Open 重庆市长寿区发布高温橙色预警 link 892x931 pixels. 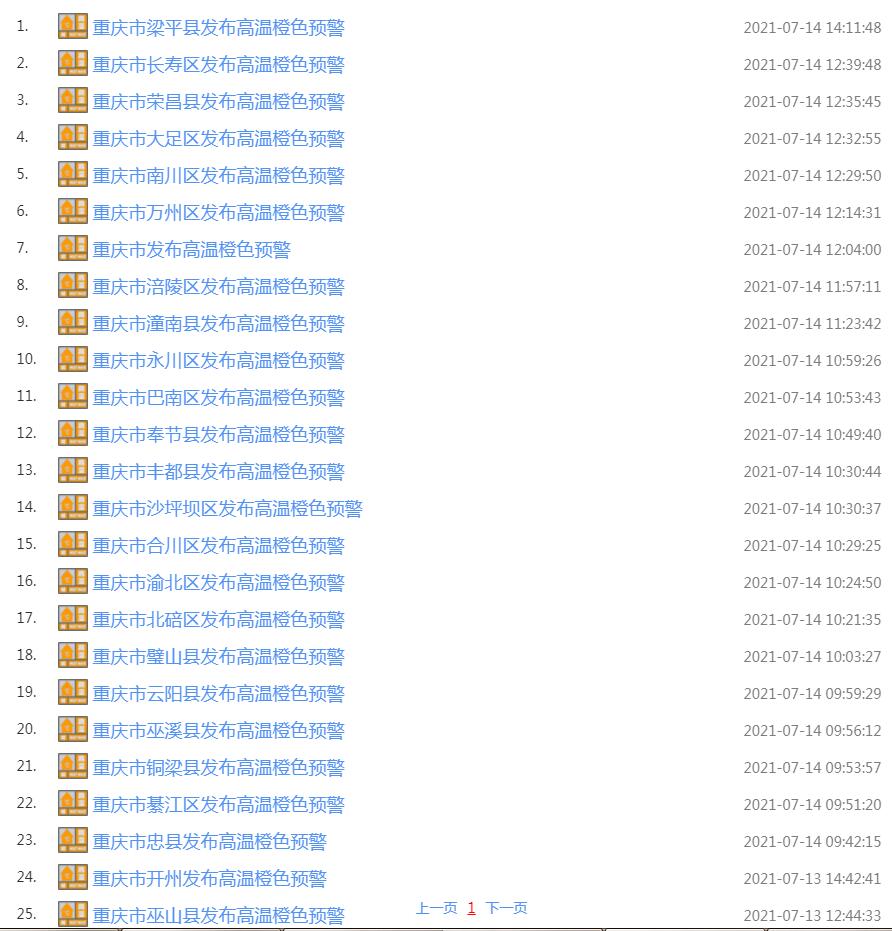point(218,65)
